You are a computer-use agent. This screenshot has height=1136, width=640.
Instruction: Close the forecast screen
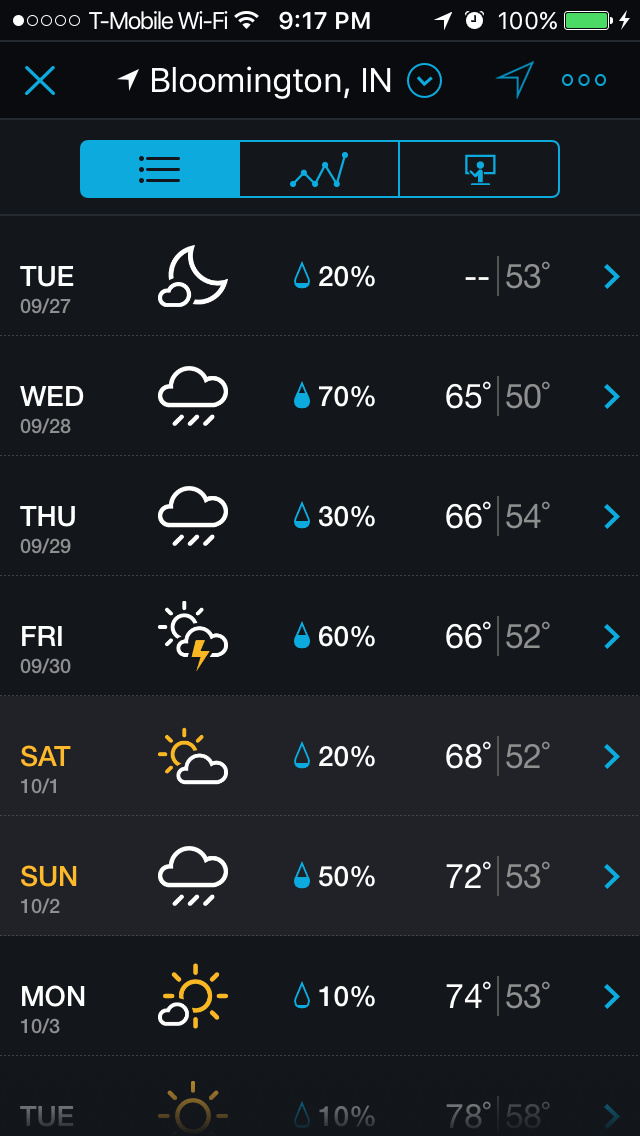click(40, 80)
